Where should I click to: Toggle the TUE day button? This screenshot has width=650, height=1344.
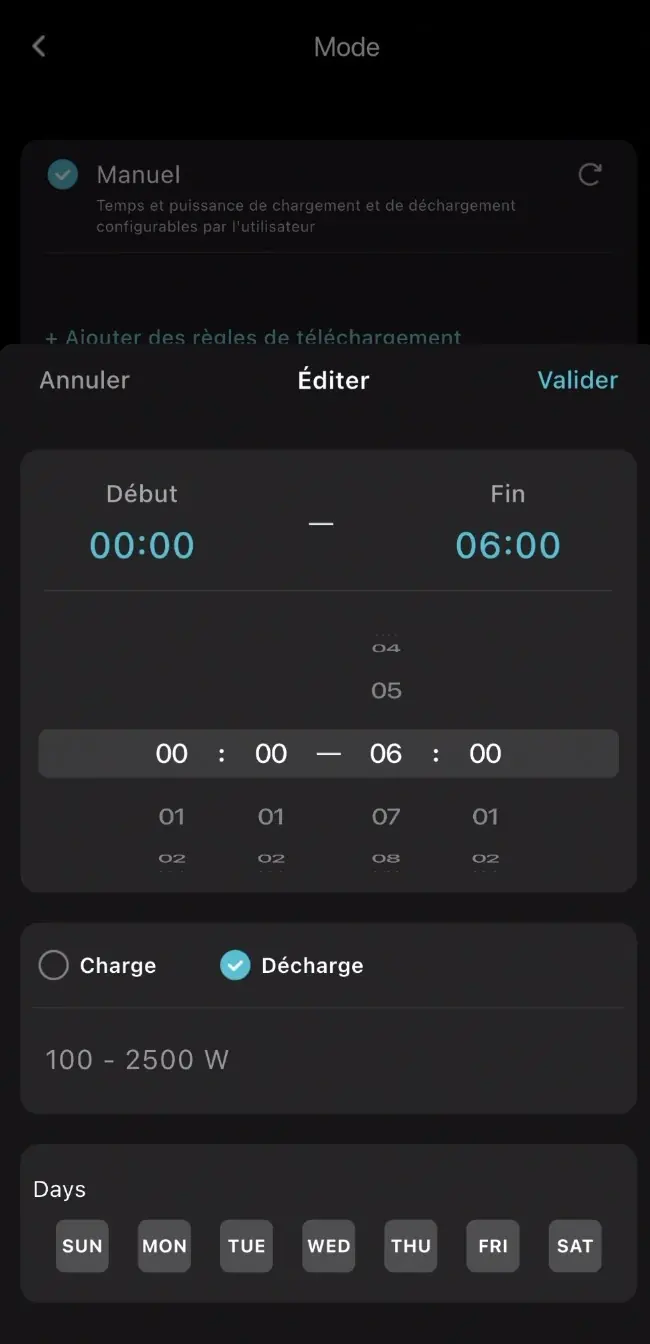(246, 1246)
